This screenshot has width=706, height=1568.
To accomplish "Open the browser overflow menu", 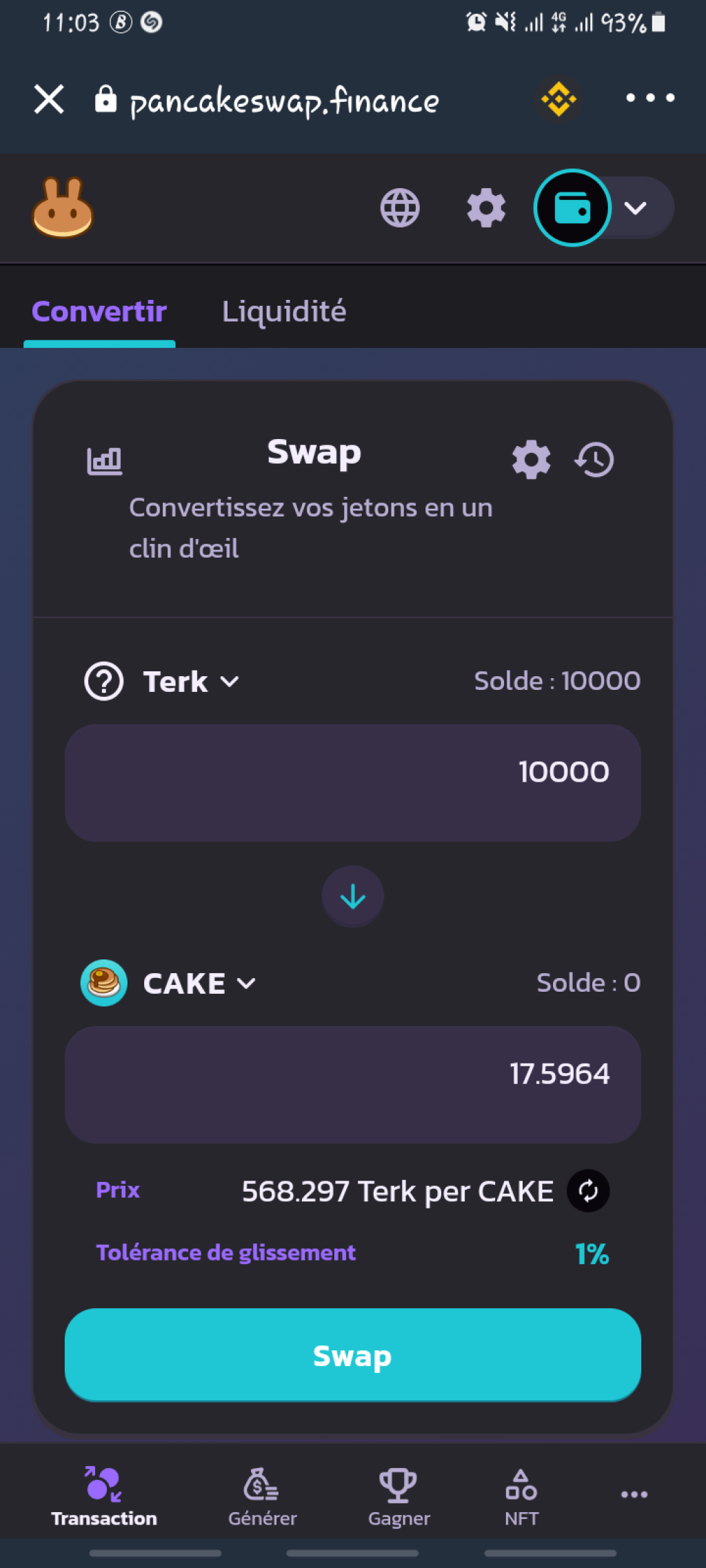I will 649,99.
